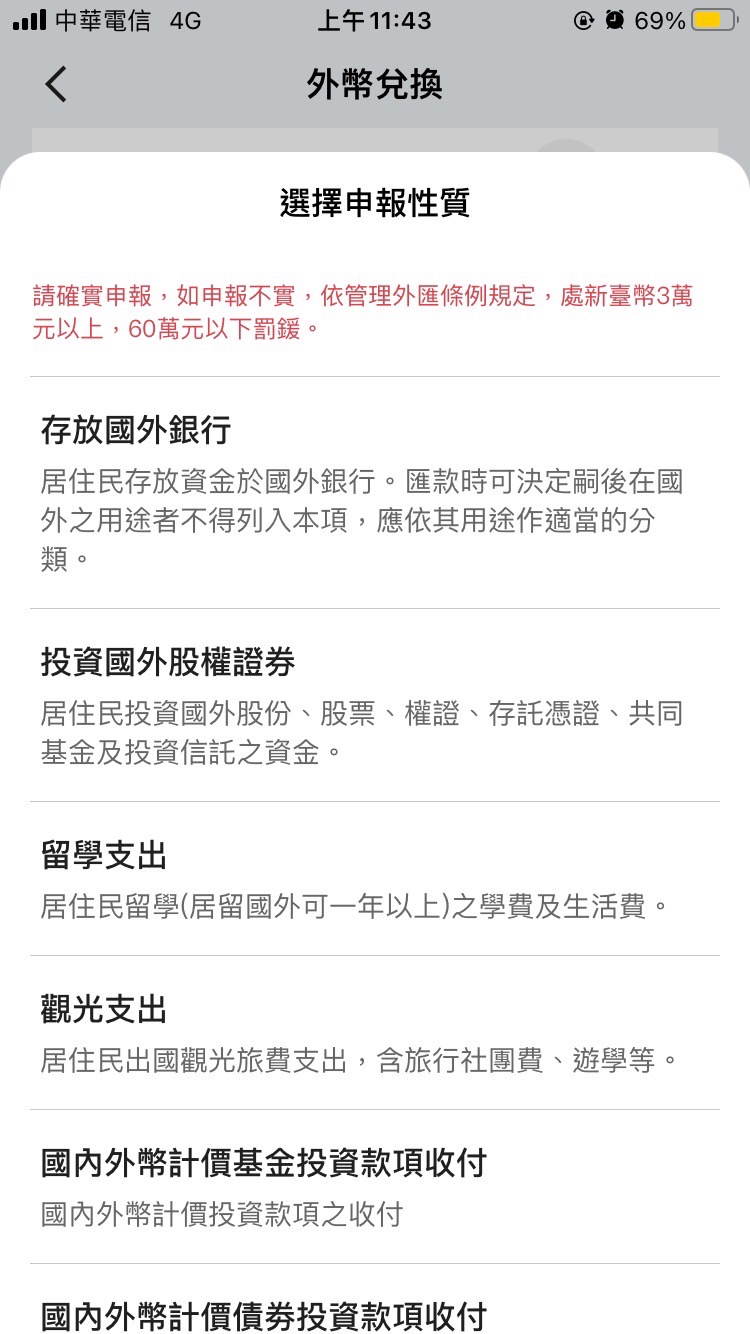
Task: Tap the 外幣兌換 page header
Action: (x=375, y=84)
